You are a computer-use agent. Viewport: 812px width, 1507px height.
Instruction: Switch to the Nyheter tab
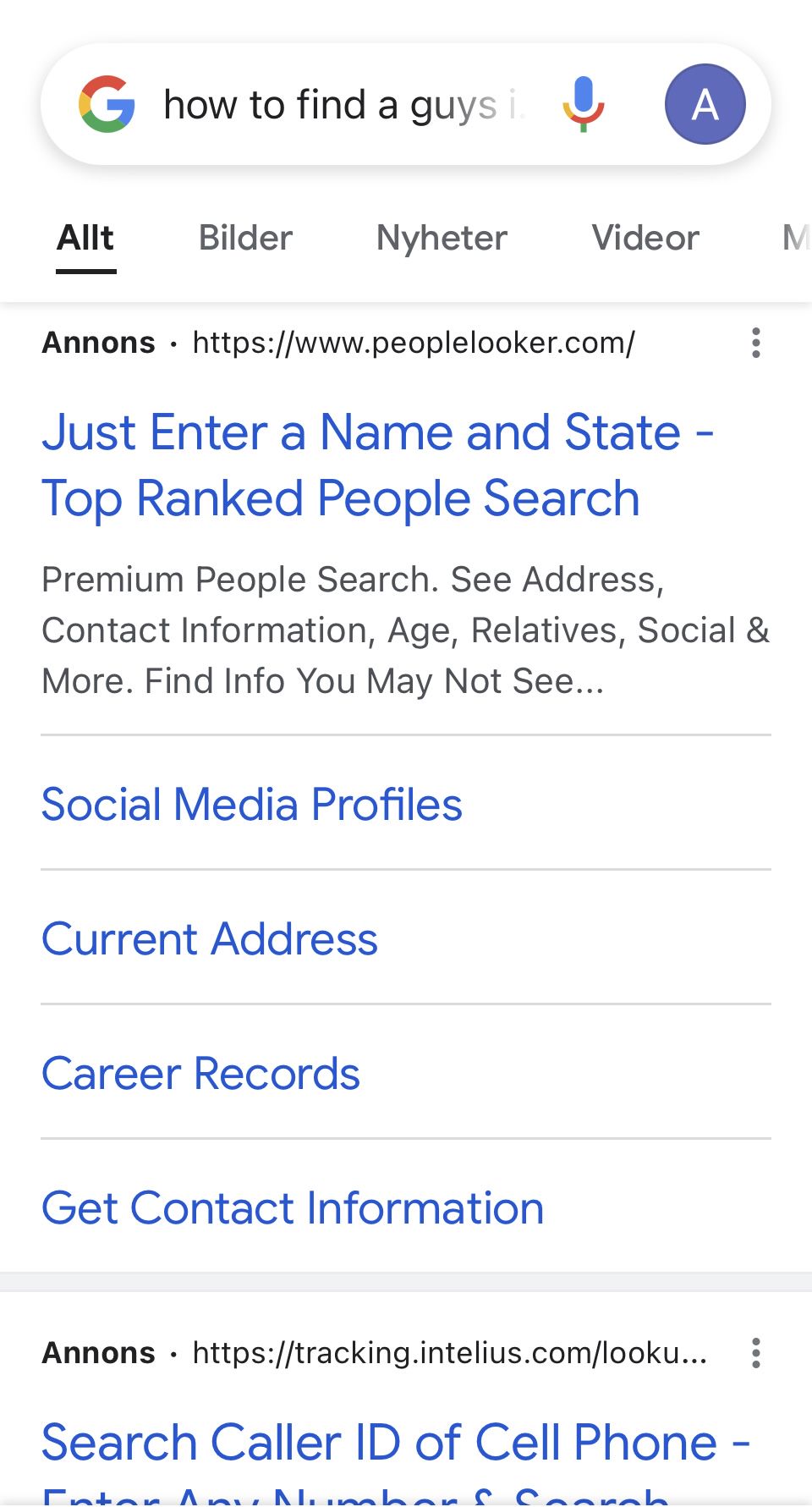click(x=442, y=238)
